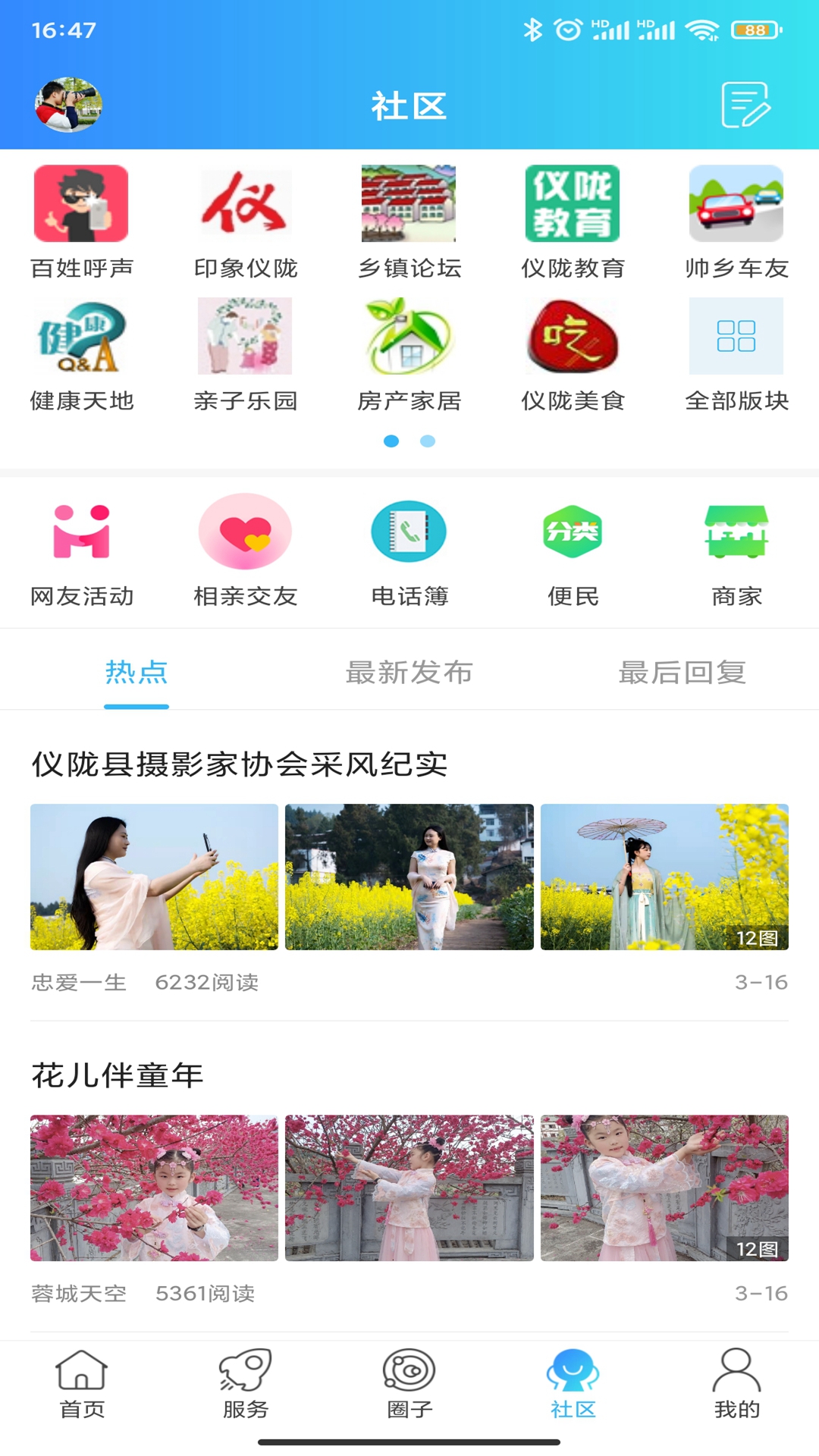Open the 花儿伴童年 post
The height and width of the screenshot is (1456, 819).
coord(118,1075)
